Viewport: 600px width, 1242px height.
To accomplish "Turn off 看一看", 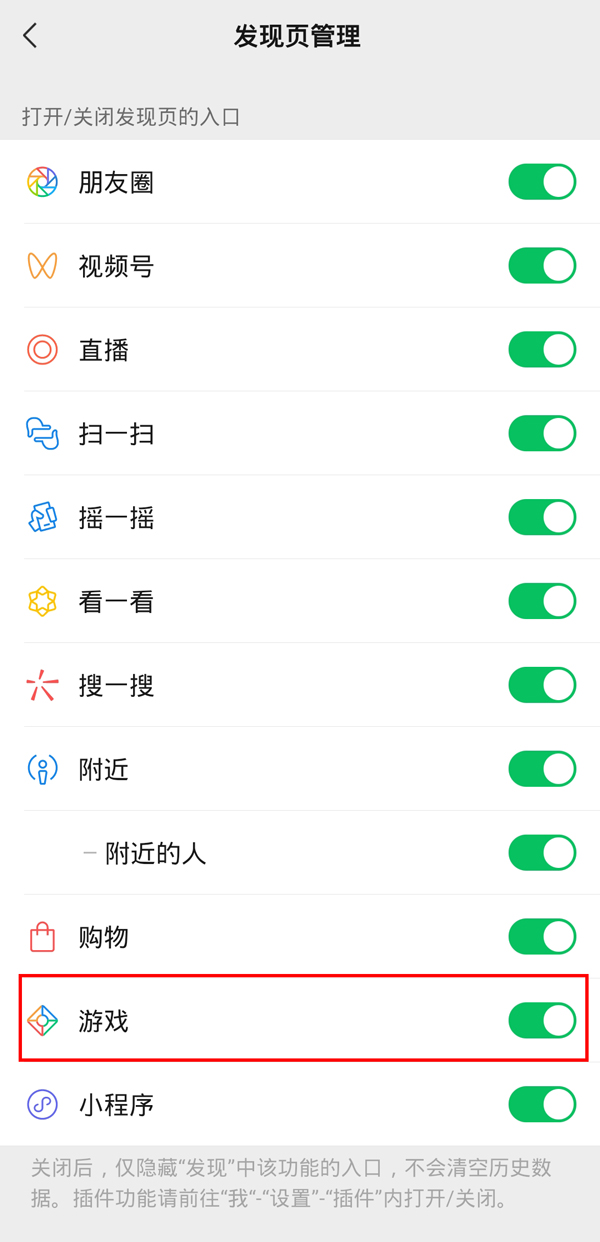I will click(x=542, y=602).
